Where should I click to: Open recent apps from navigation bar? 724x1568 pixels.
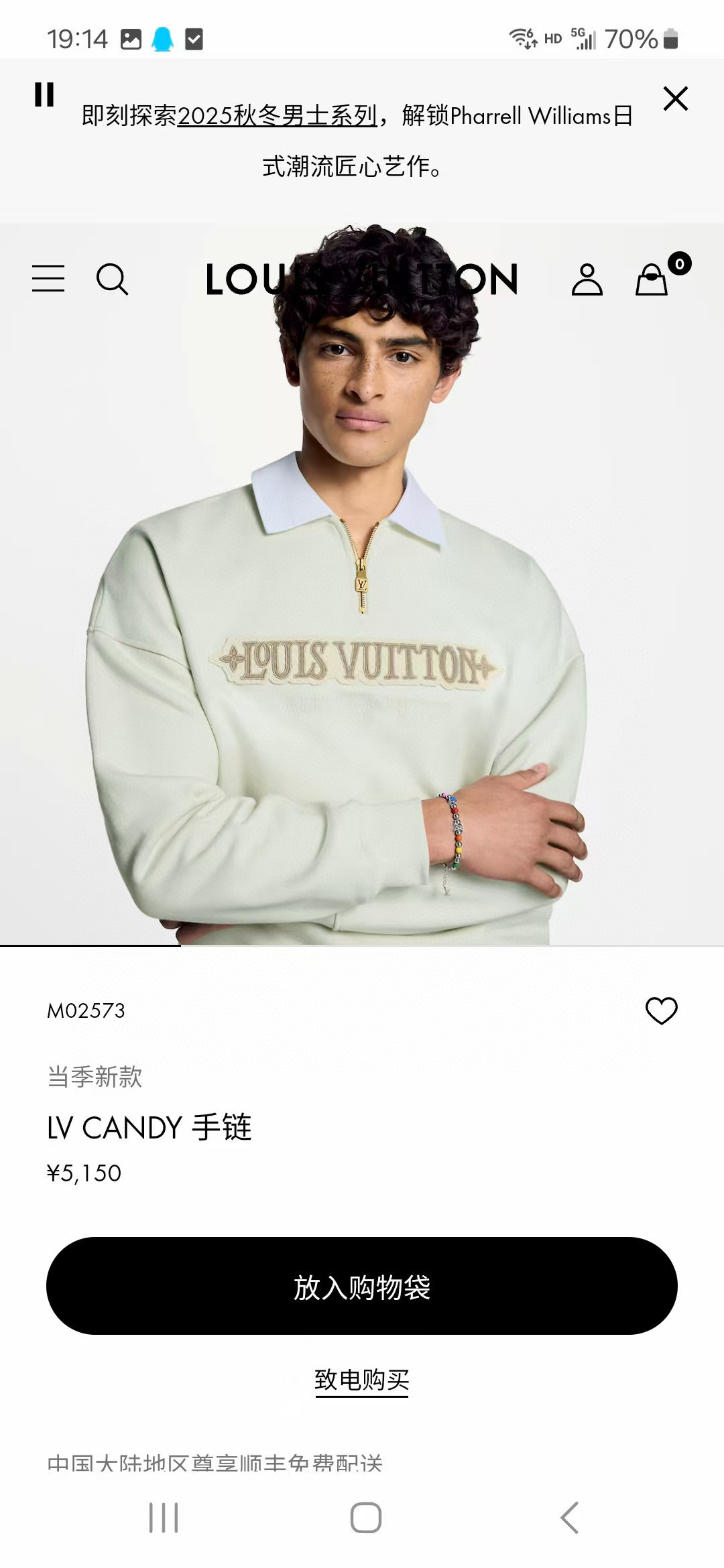[x=164, y=1518]
